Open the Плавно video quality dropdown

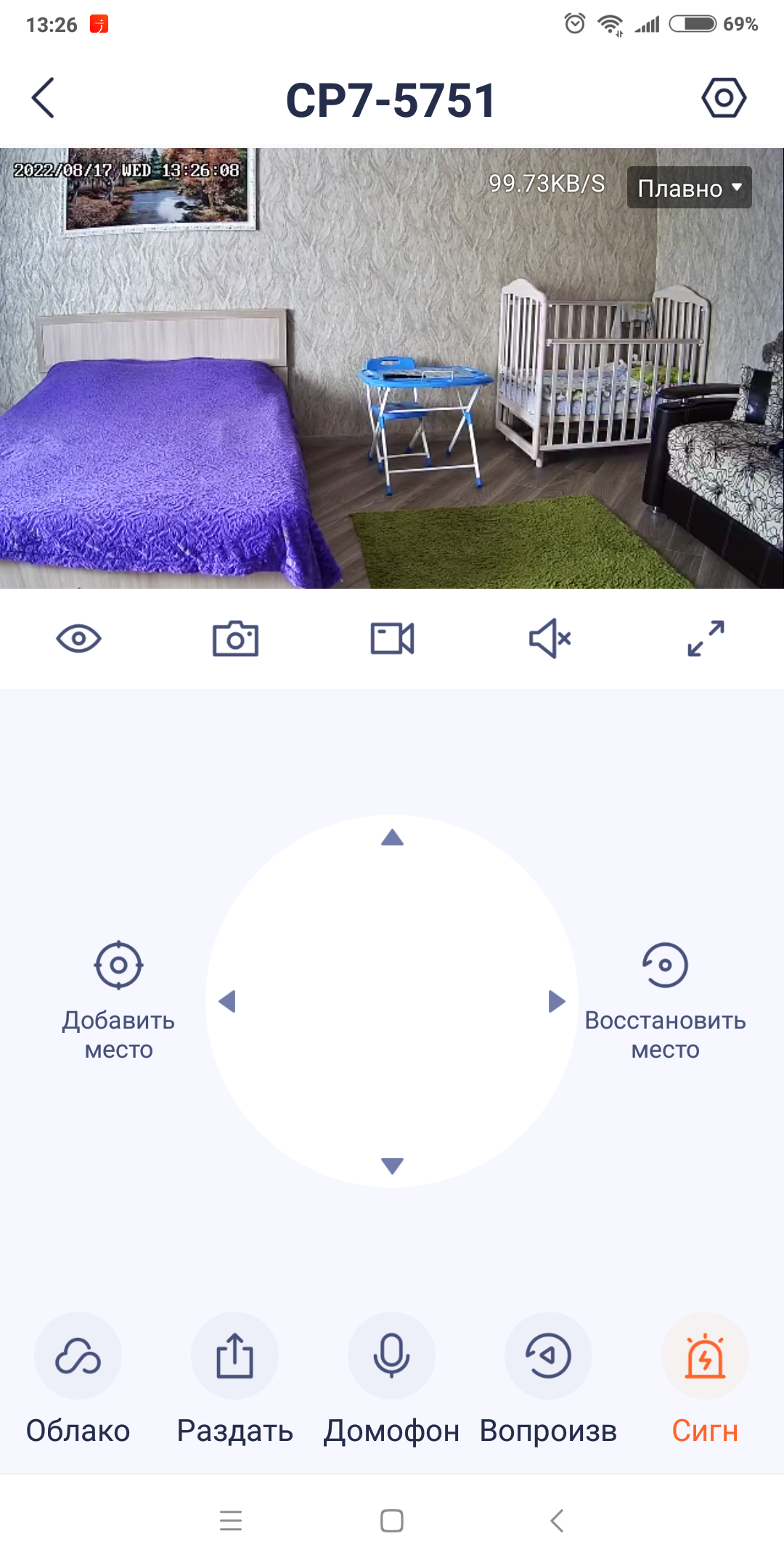[x=688, y=188]
